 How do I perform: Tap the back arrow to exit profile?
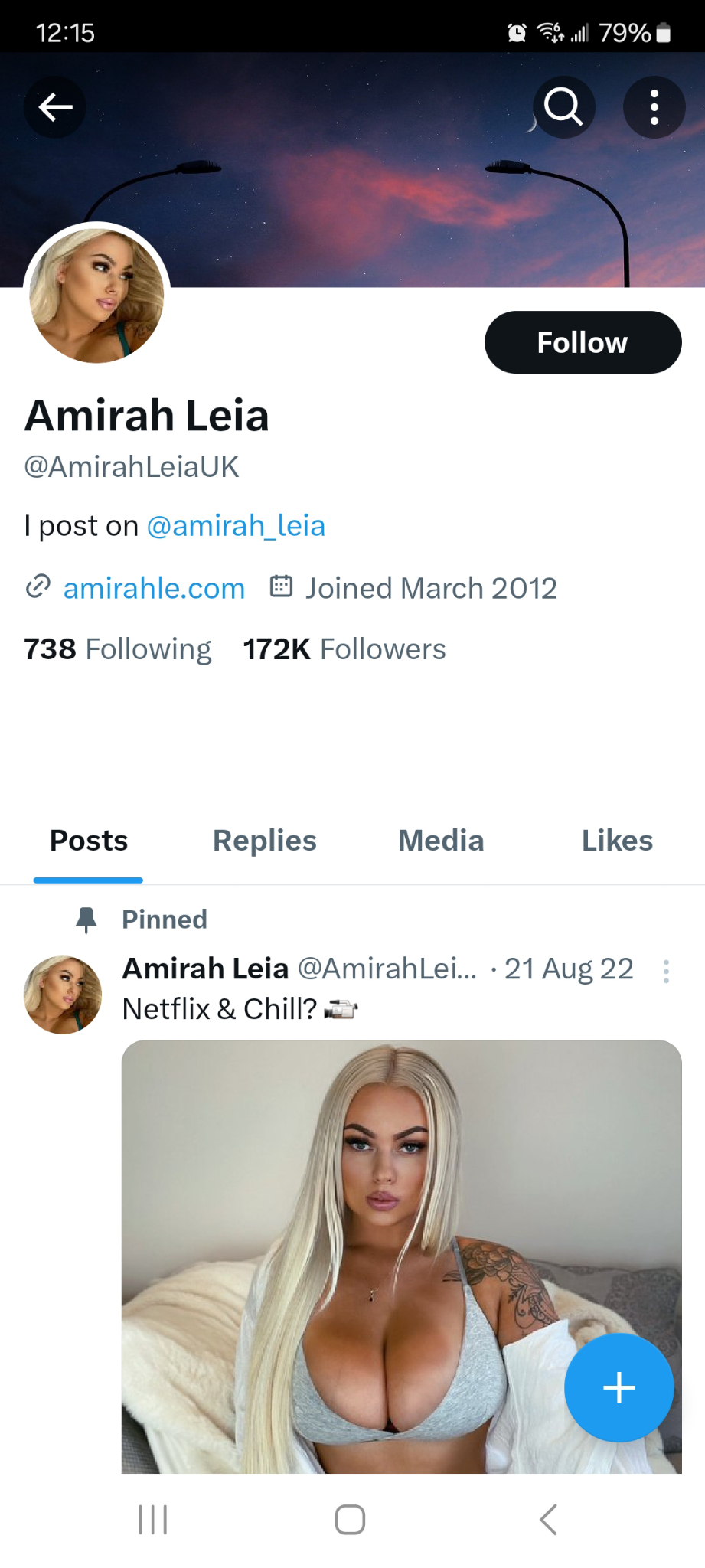click(54, 107)
